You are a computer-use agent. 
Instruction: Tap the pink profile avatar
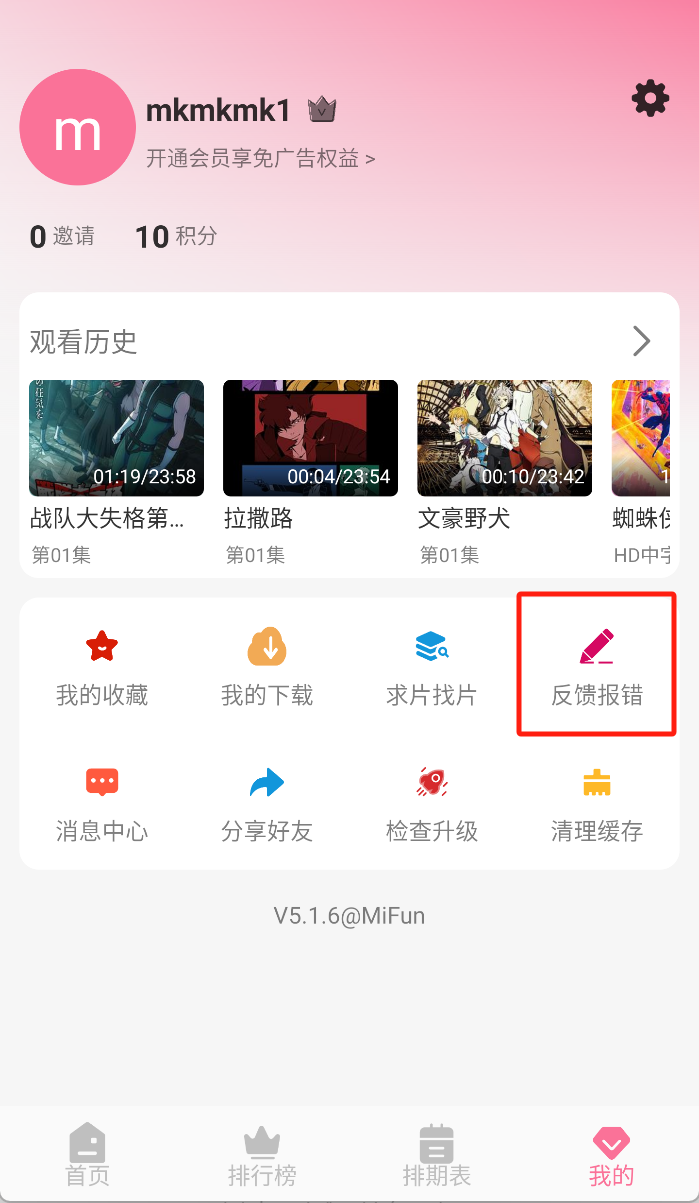(77, 127)
